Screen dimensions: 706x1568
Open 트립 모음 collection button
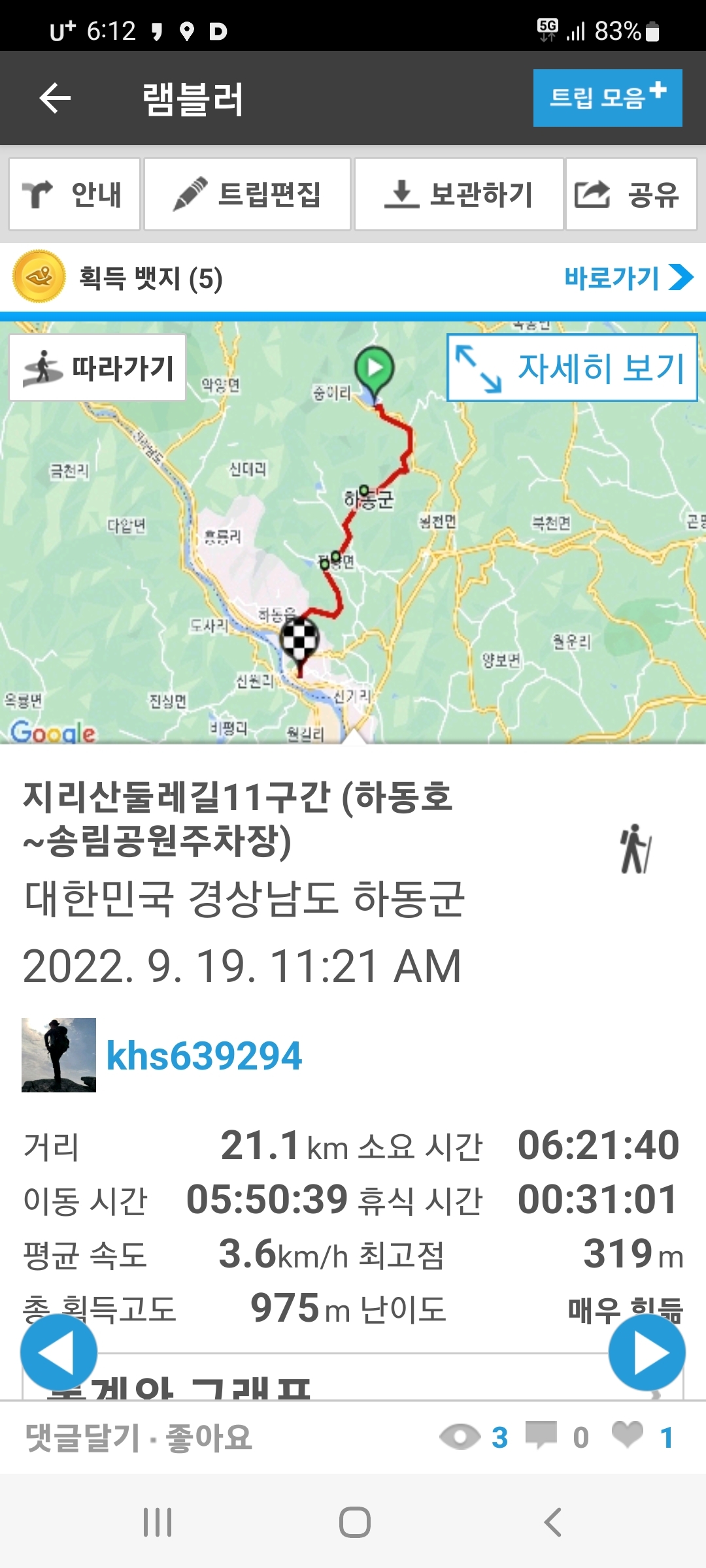(607, 98)
